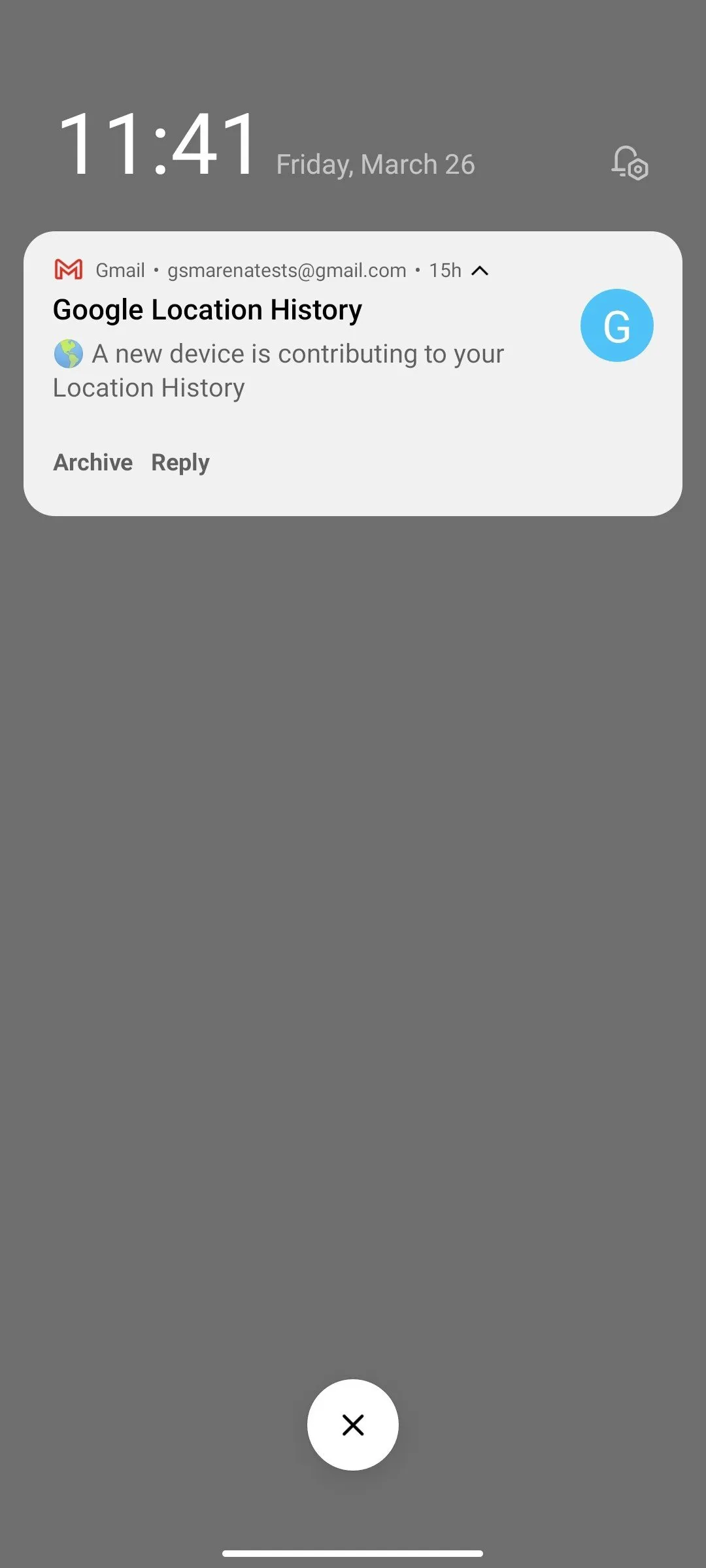Open notification settings bell icon
This screenshot has width=706, height=1568.
629,163
